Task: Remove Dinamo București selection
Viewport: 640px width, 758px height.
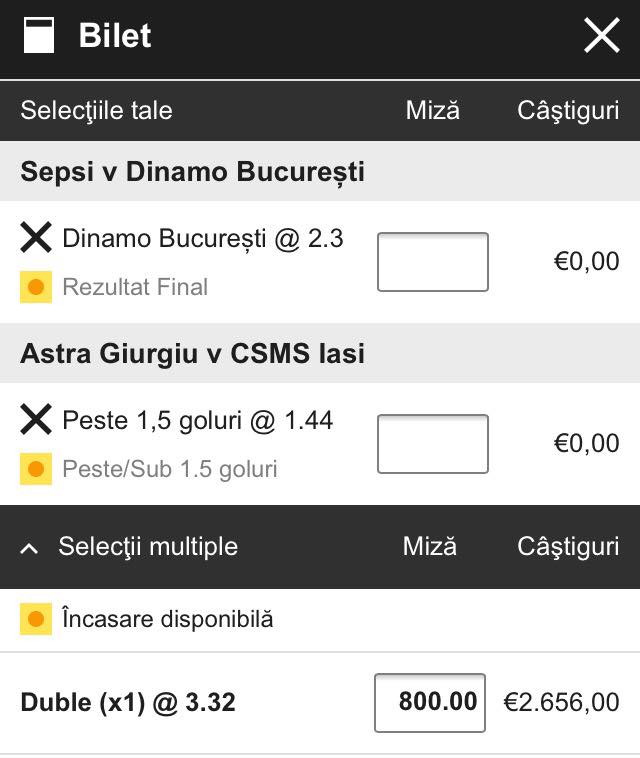Action: coord(36,238)
